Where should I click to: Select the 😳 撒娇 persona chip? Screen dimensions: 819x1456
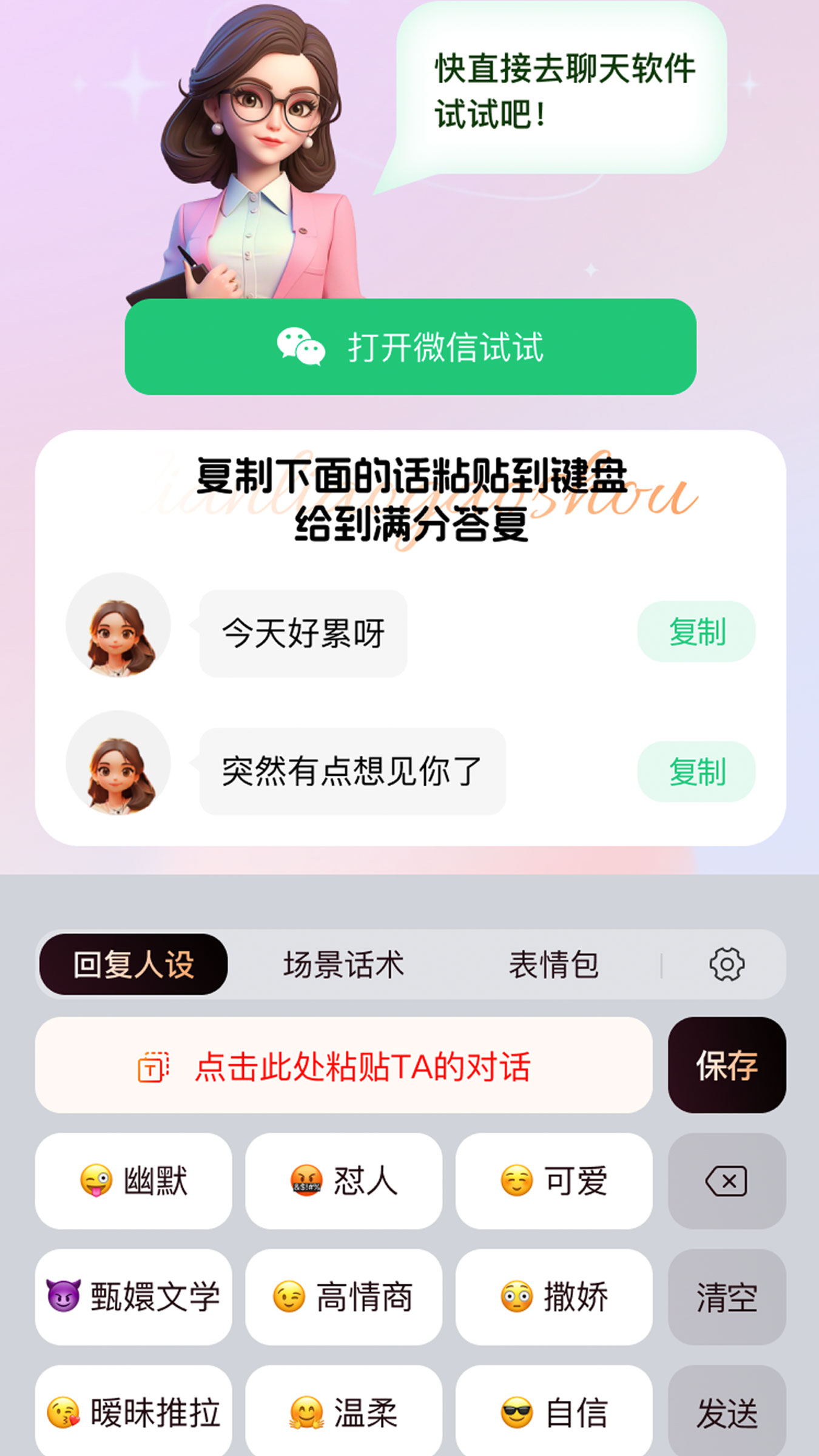click(553, 1296)
